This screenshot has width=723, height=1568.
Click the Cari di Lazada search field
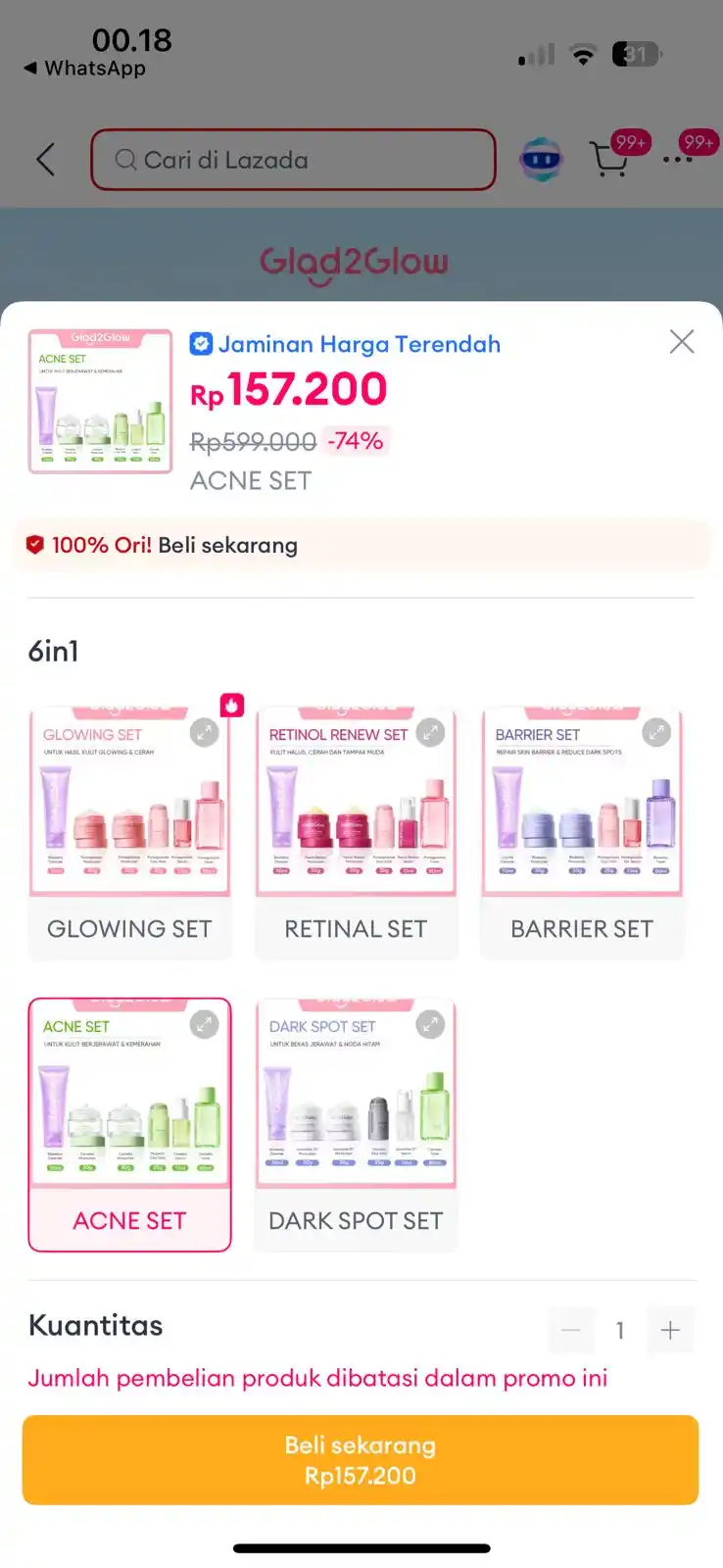291,160
